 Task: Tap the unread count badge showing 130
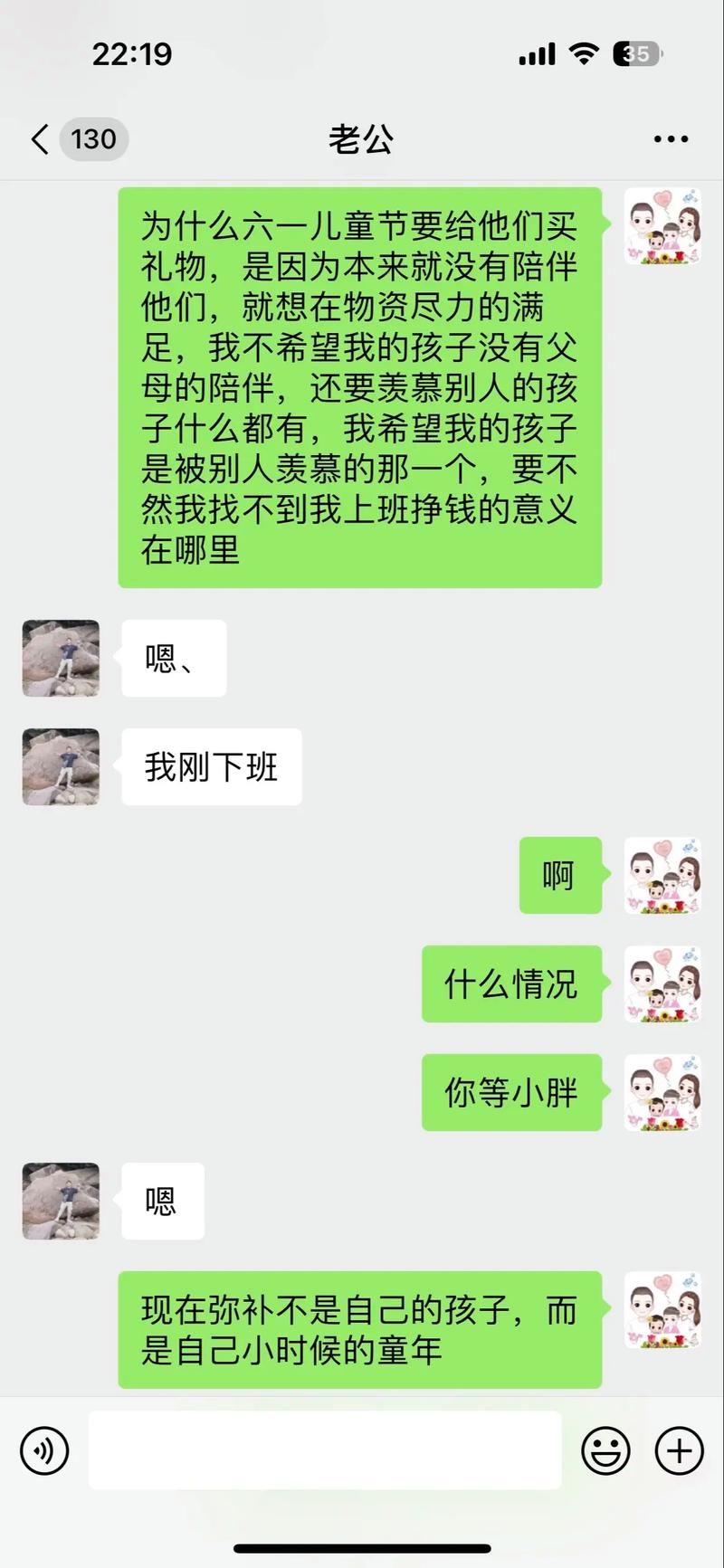pyautogui.click(x=90, y=138)
